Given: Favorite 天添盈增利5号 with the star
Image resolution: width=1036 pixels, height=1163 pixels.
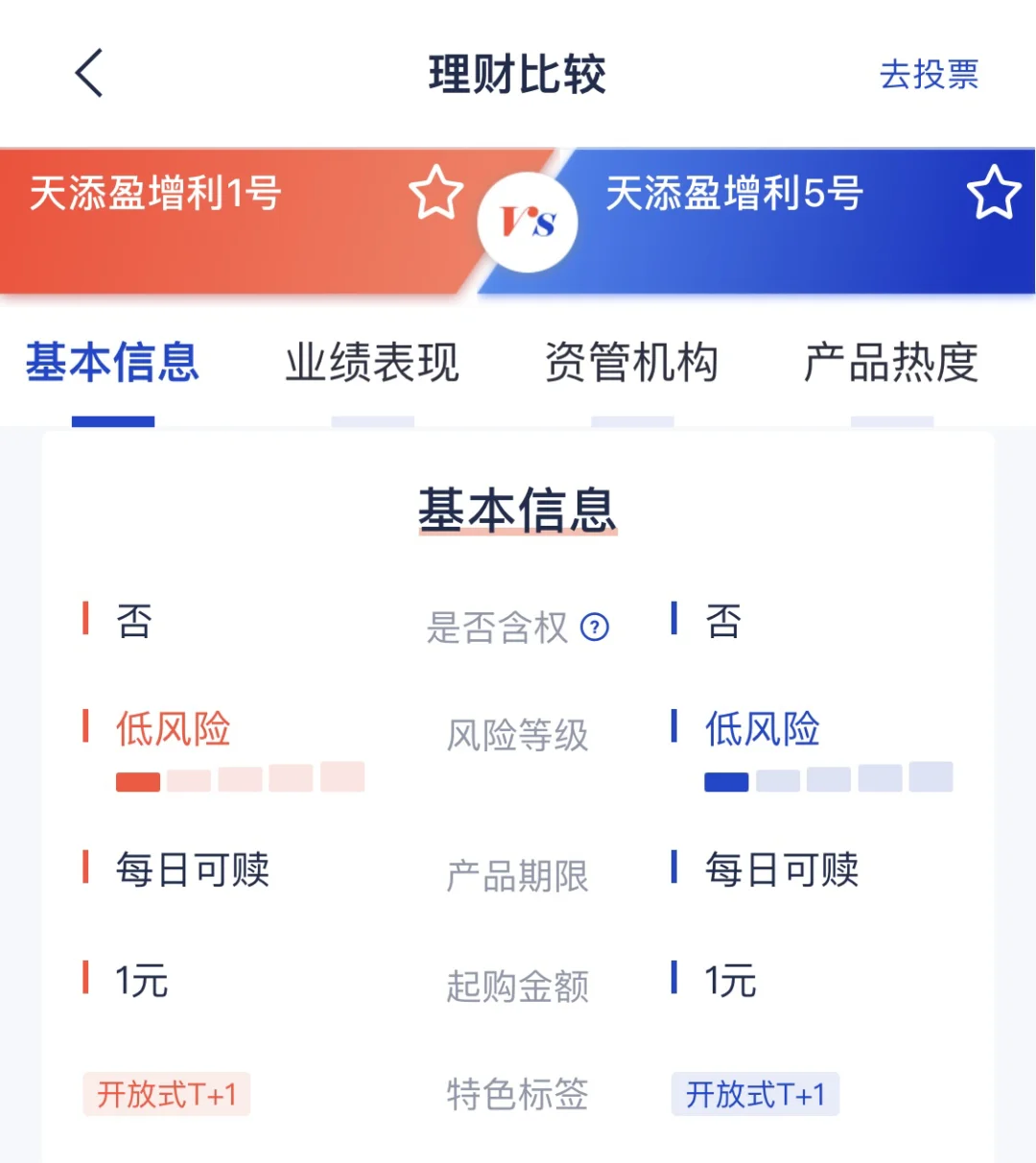Looking at the screenshot, I should (993, 193).
